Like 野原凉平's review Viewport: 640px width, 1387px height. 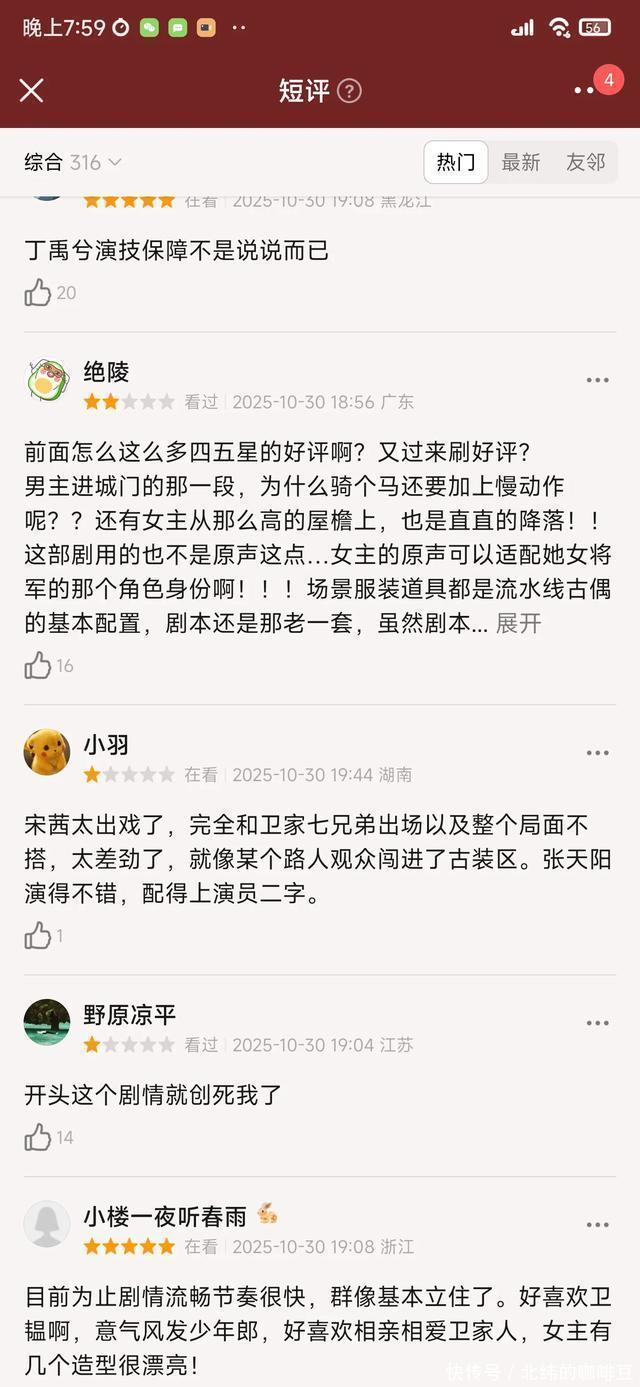click(x=38, y=1137)
